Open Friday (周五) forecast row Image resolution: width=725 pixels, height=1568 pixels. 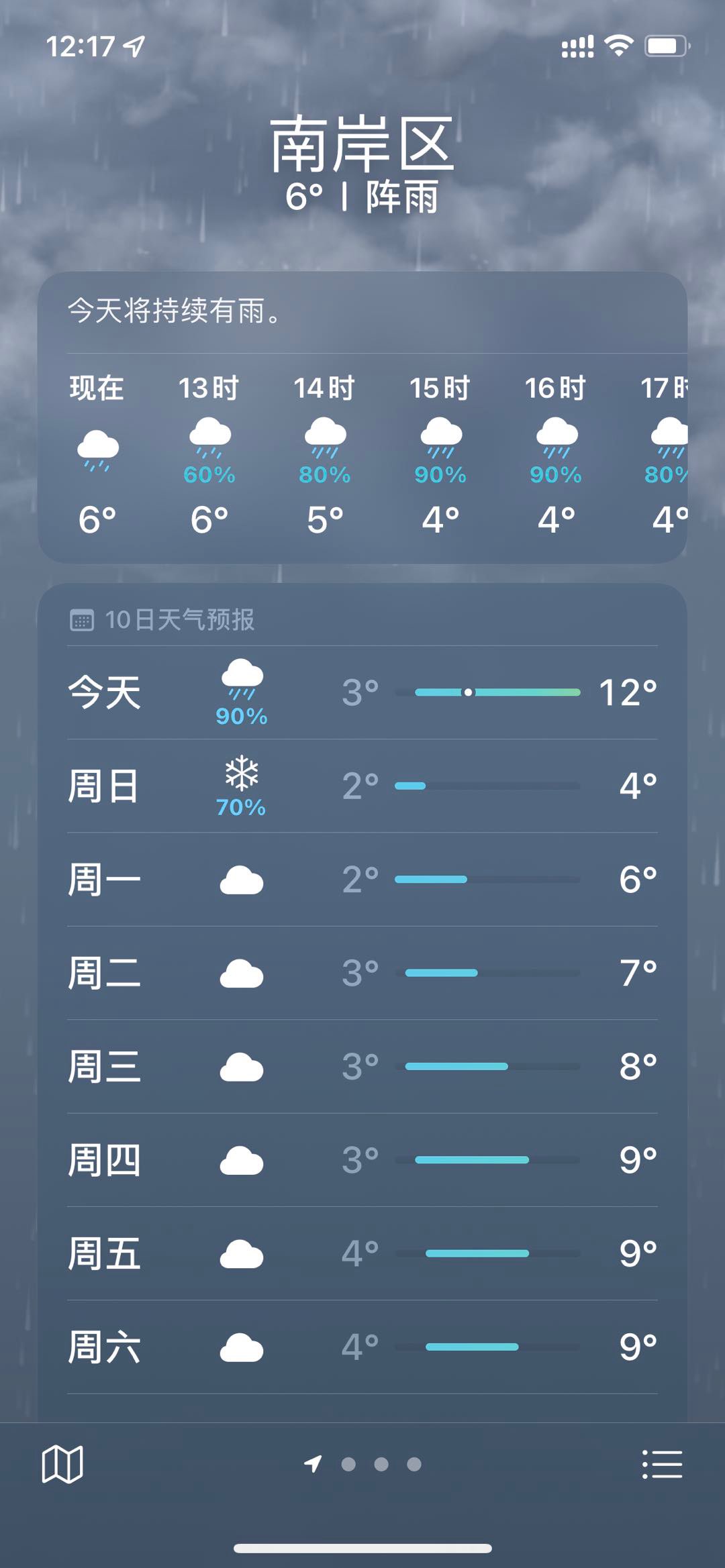(362, 1253)
